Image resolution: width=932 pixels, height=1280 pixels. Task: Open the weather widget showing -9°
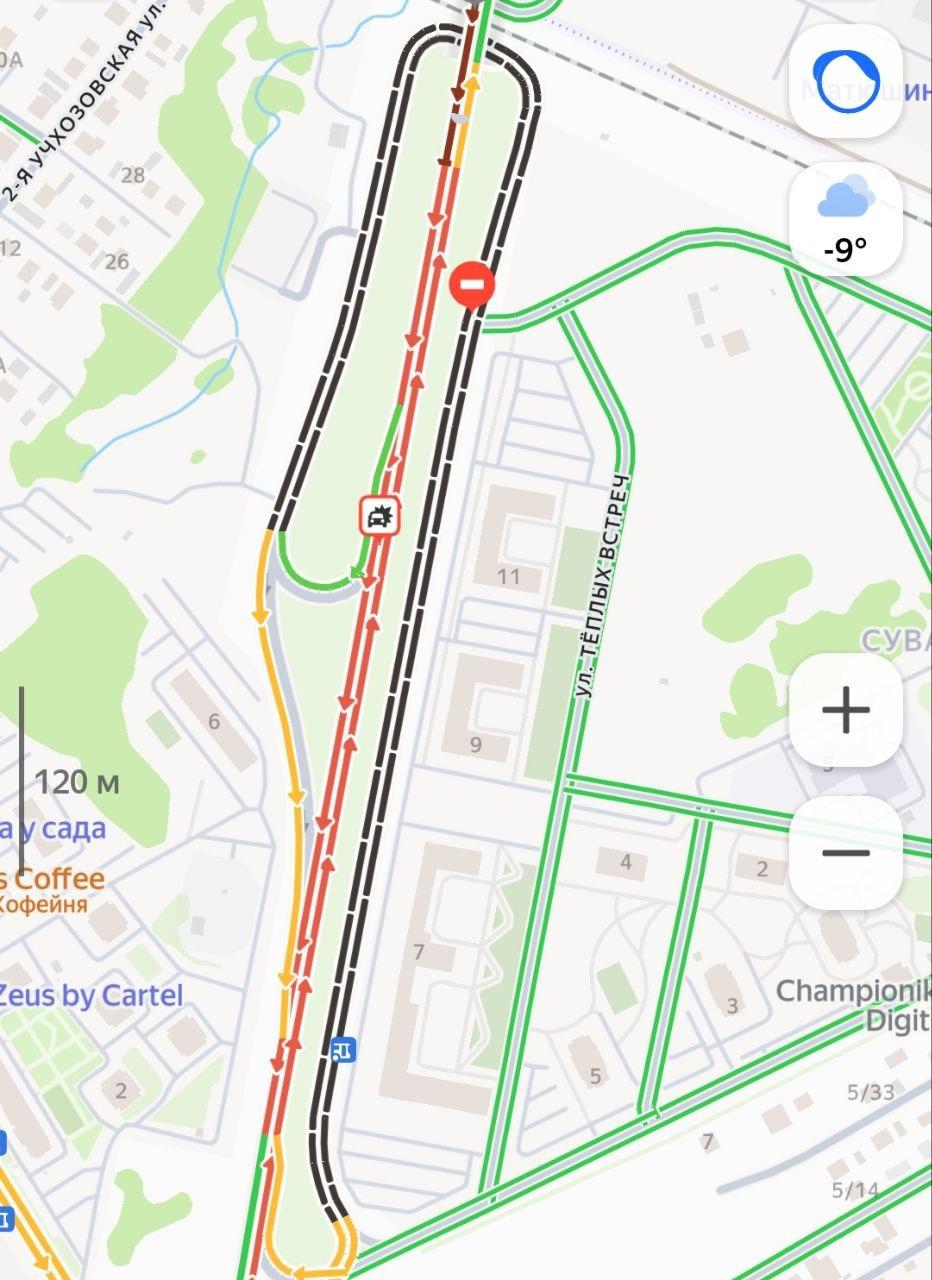[x=846, y=220]
